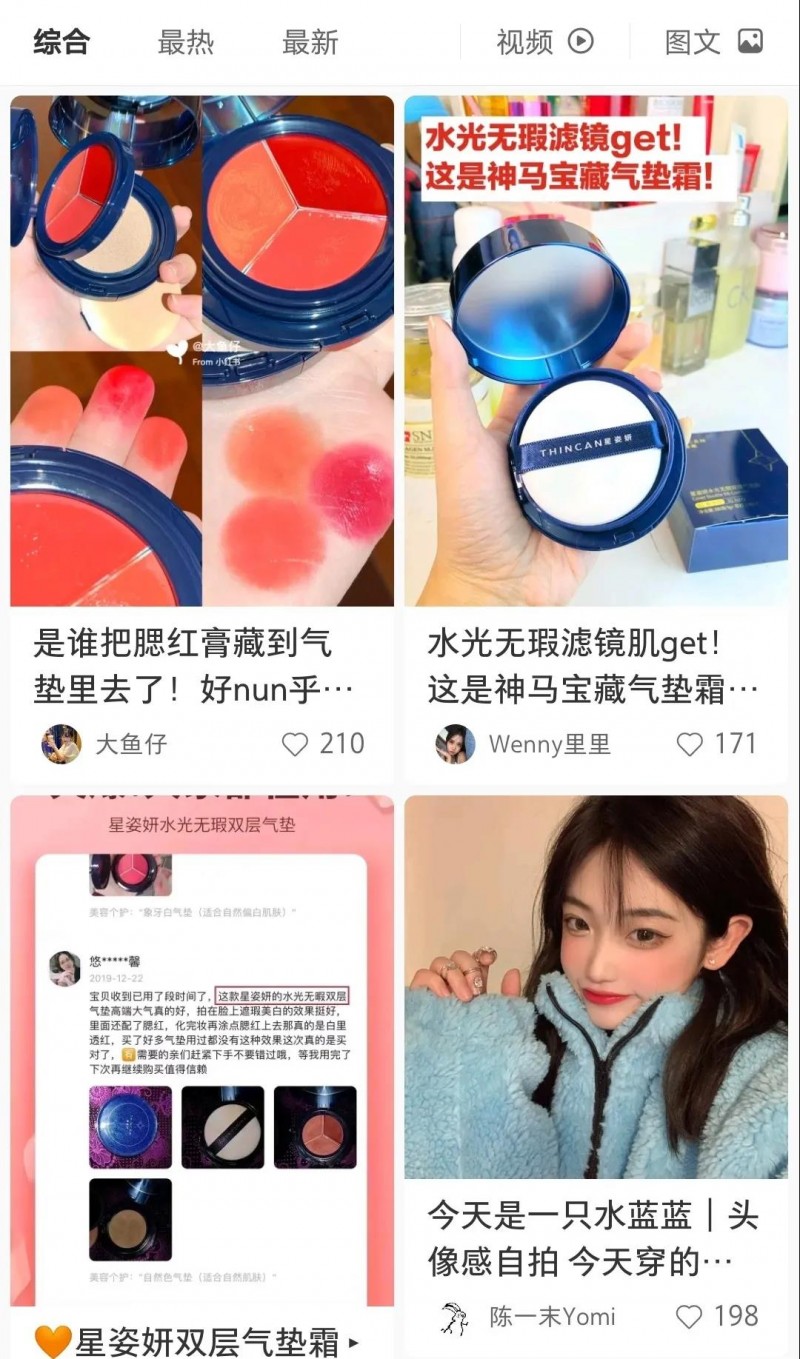Switch to the 综合 tab
Image resolution: width=800 pixels, height=1359 pixels.
tap(62, 42)
